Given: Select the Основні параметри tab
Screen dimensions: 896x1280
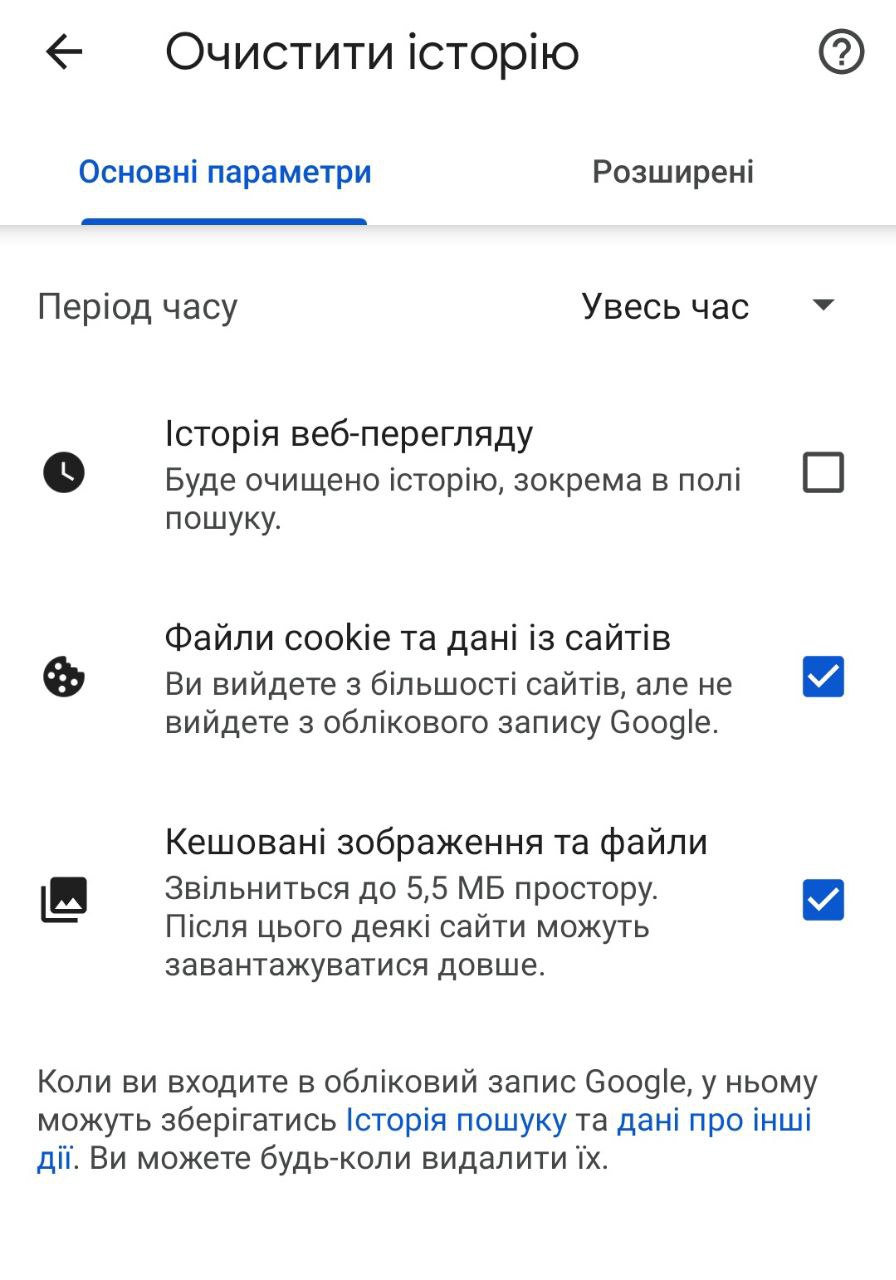Looking at the screenshot, I should pos(225,172).
